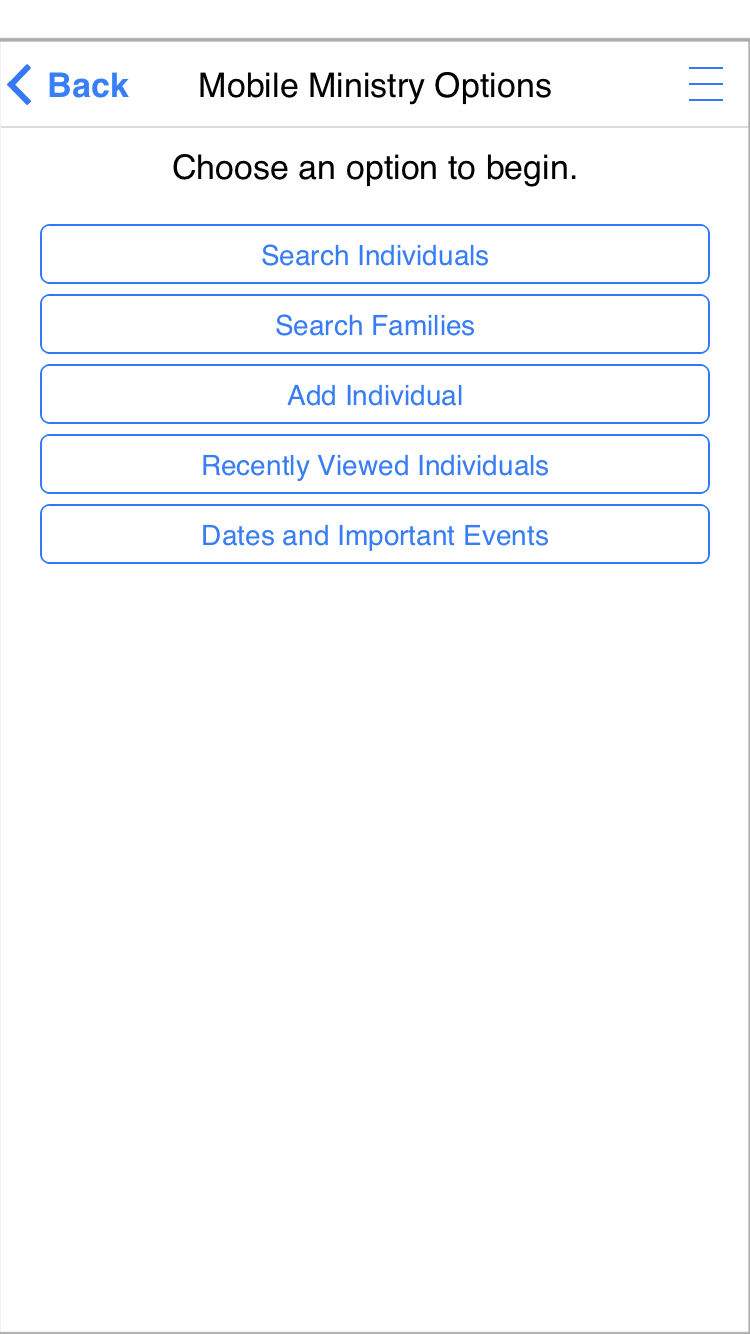Click the Mobile Ministry Options title
Image resolution: width=750 pixels, height=1334 pixels.
point(375,85)
